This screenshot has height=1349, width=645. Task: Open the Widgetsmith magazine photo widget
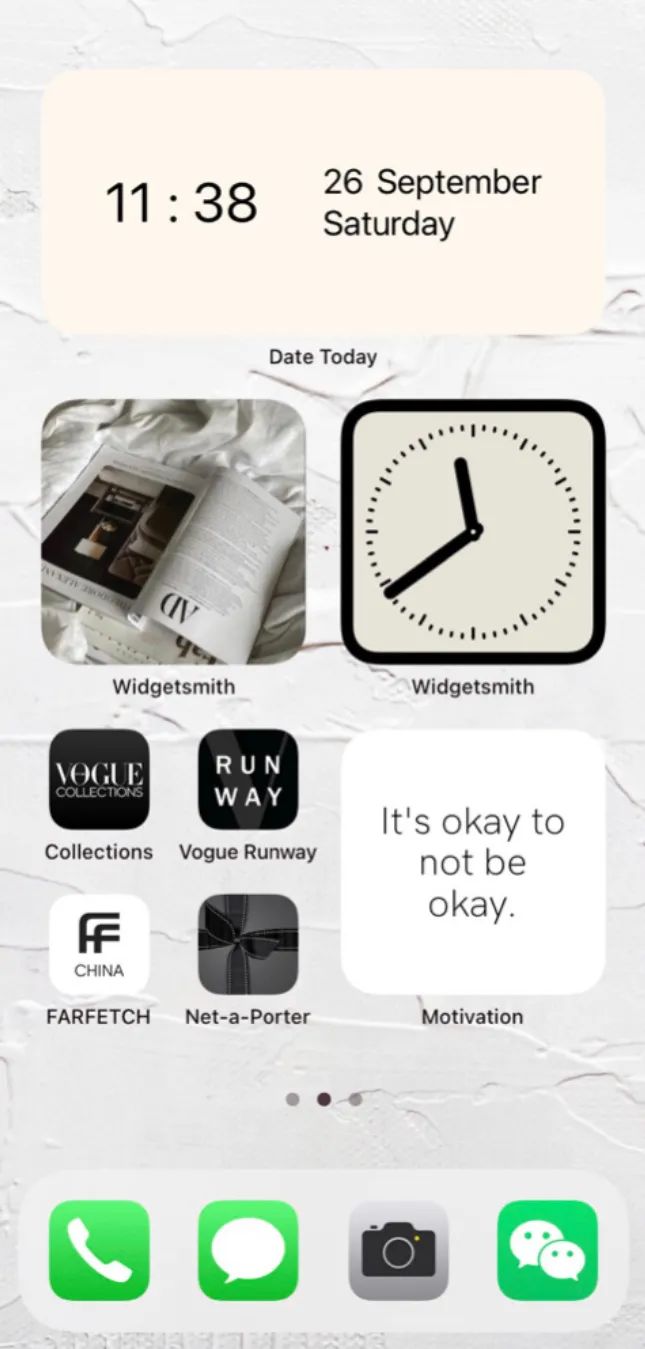173,531
